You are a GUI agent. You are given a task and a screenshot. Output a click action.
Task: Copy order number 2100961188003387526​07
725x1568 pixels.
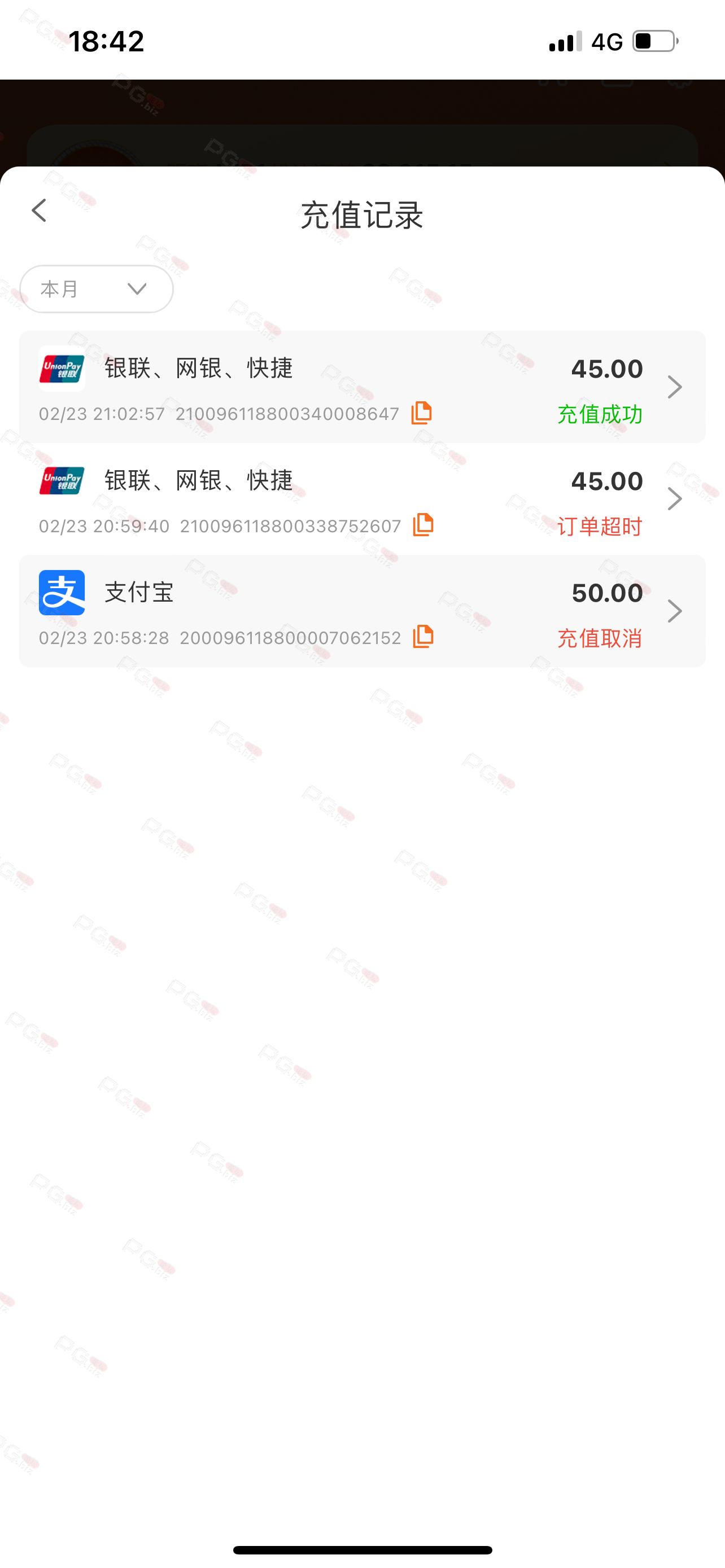[x=423, y=525]
